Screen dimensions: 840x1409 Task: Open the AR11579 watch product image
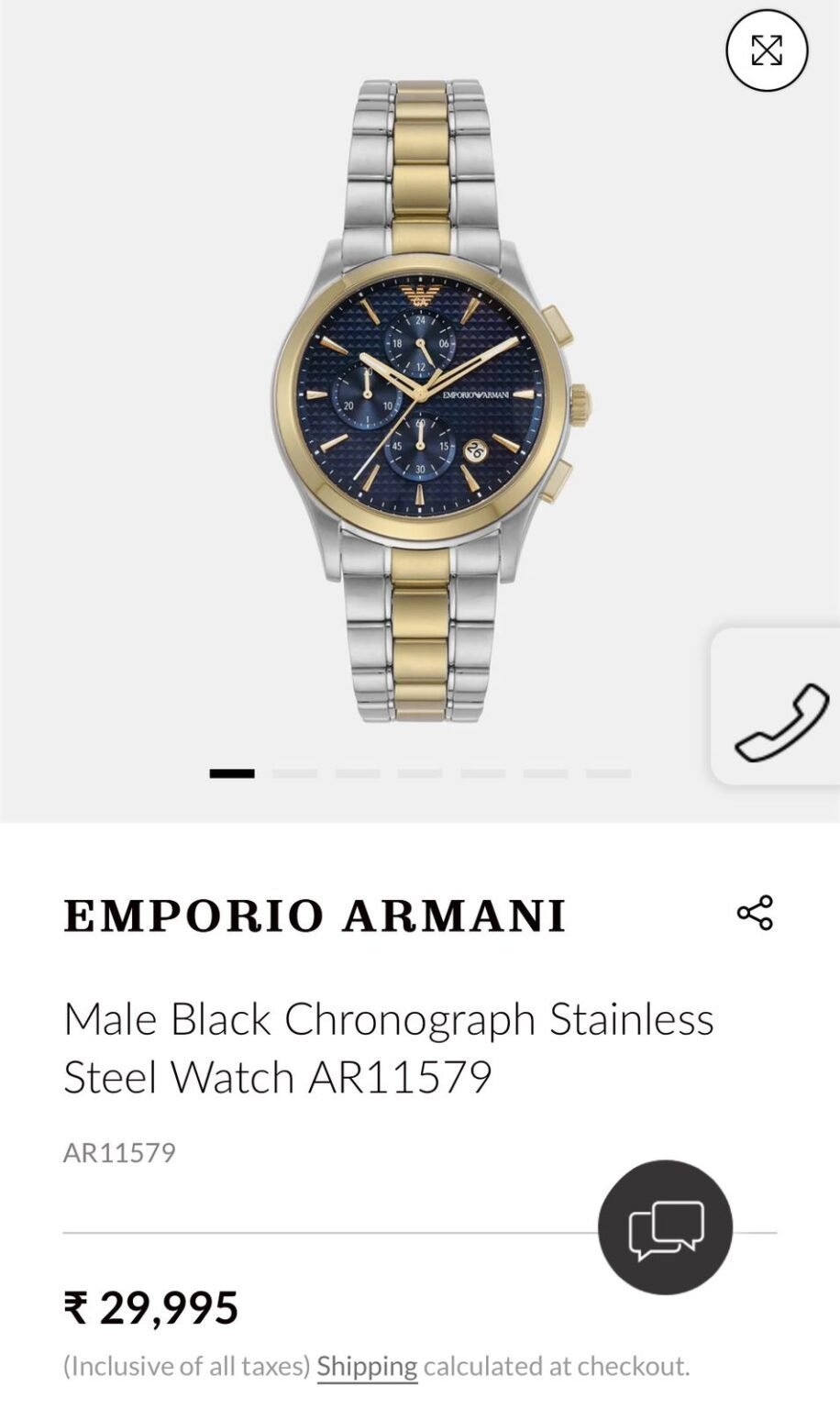coord(431,401)
